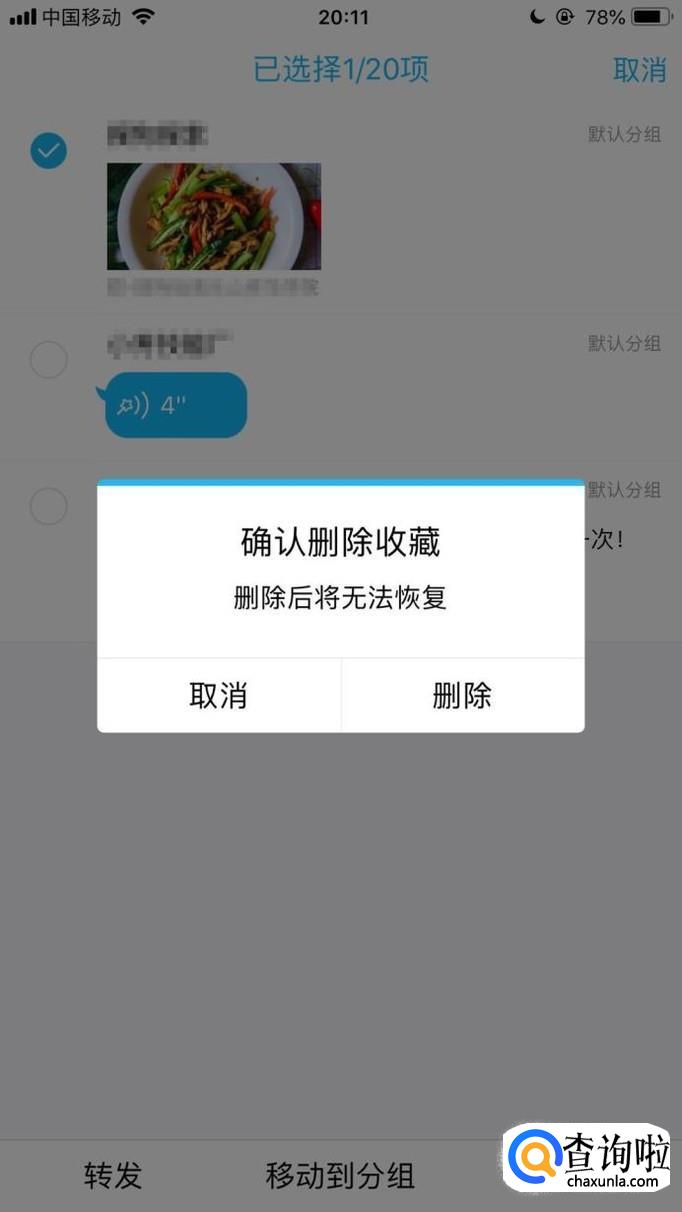Open the food dish photo
Screen dimensions: 682x1212
click(214, 216)
